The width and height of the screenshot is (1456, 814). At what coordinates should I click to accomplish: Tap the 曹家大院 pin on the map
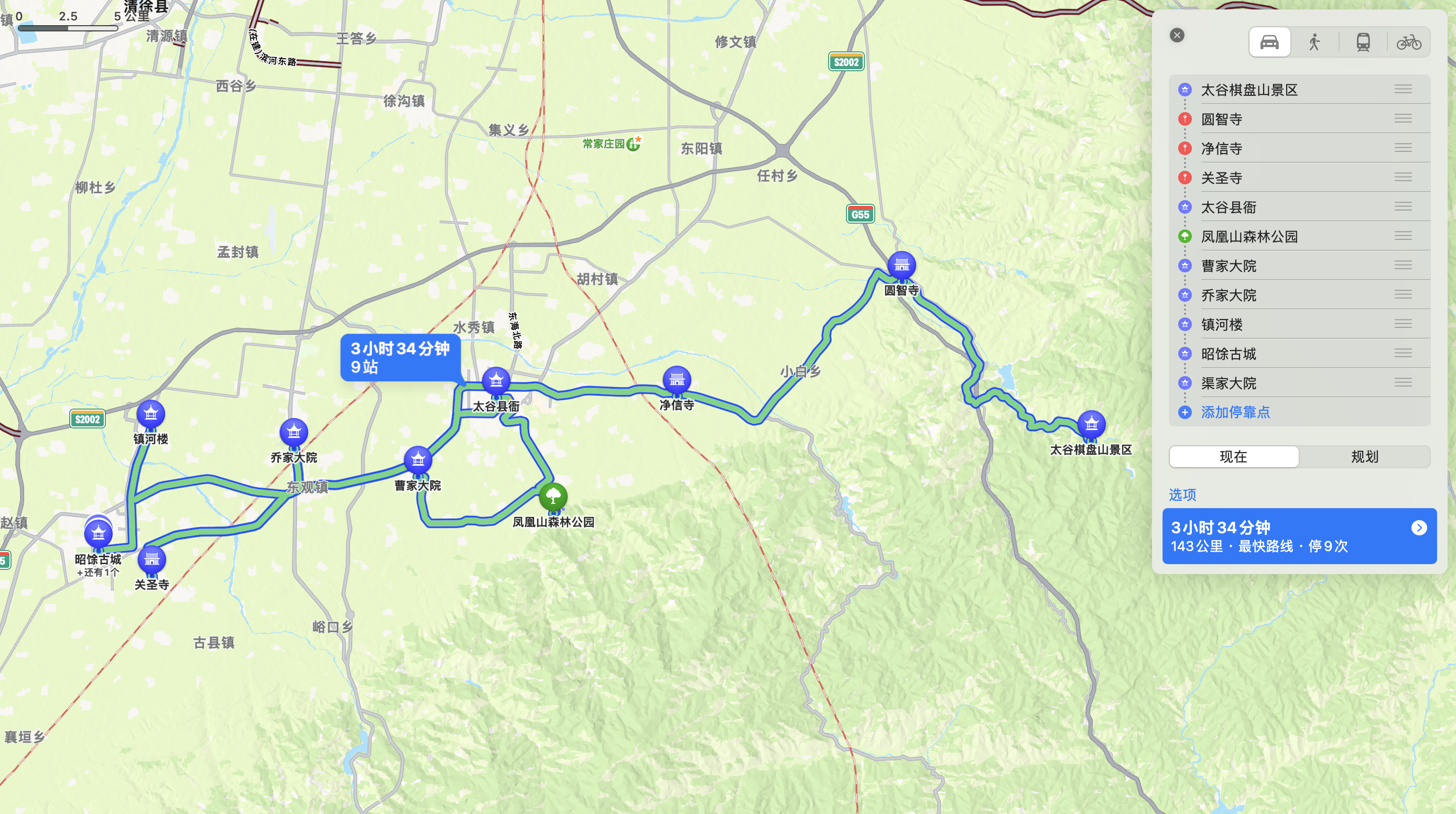418,460
